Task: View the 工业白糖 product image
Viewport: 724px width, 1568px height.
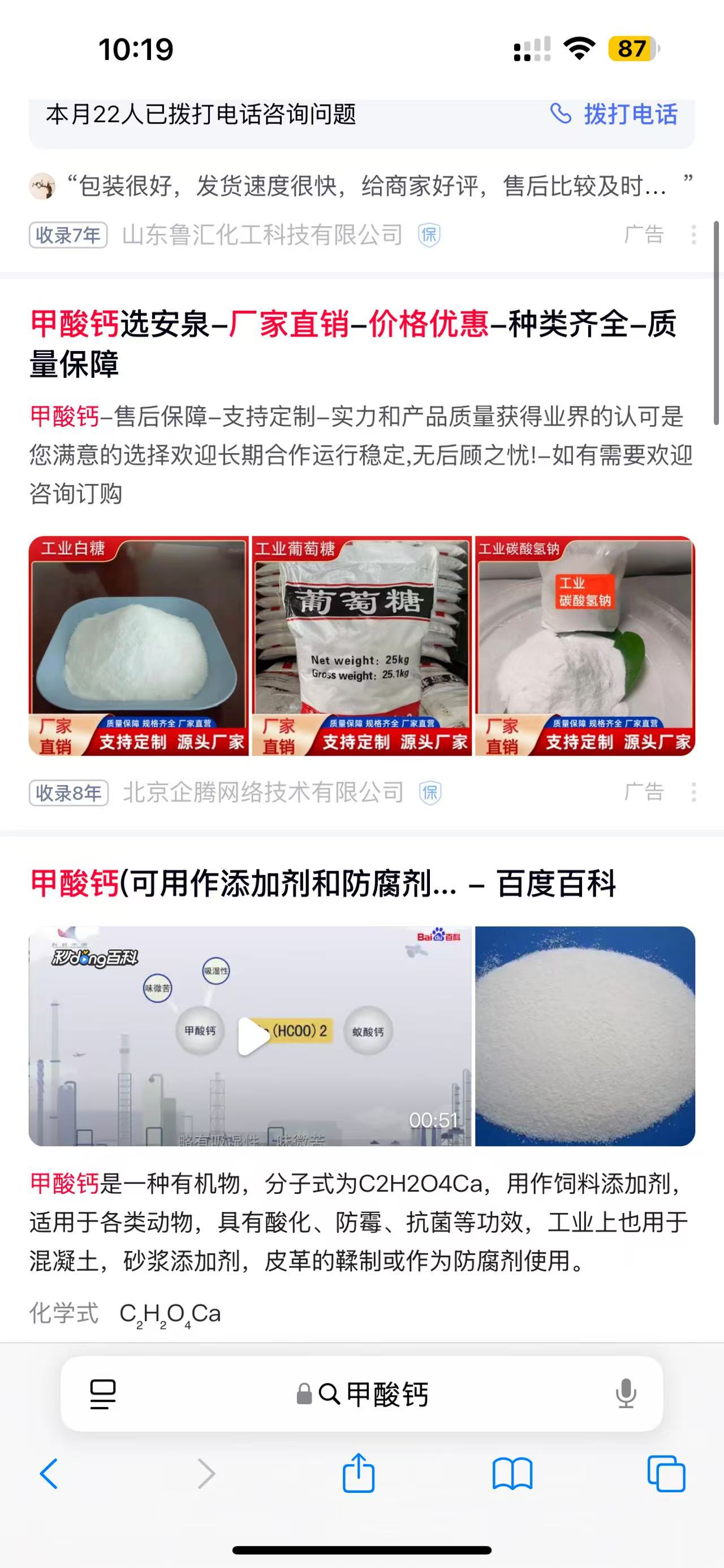Action: pos(139,646)
